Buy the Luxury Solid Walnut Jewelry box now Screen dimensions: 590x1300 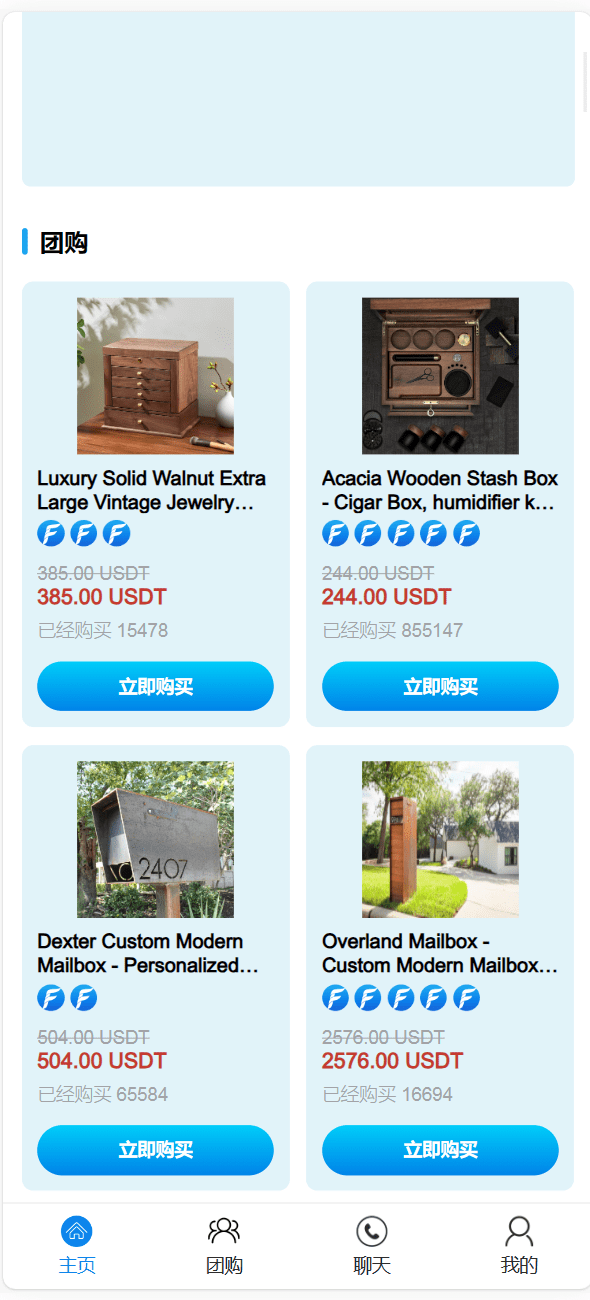[x=155, y=686]
